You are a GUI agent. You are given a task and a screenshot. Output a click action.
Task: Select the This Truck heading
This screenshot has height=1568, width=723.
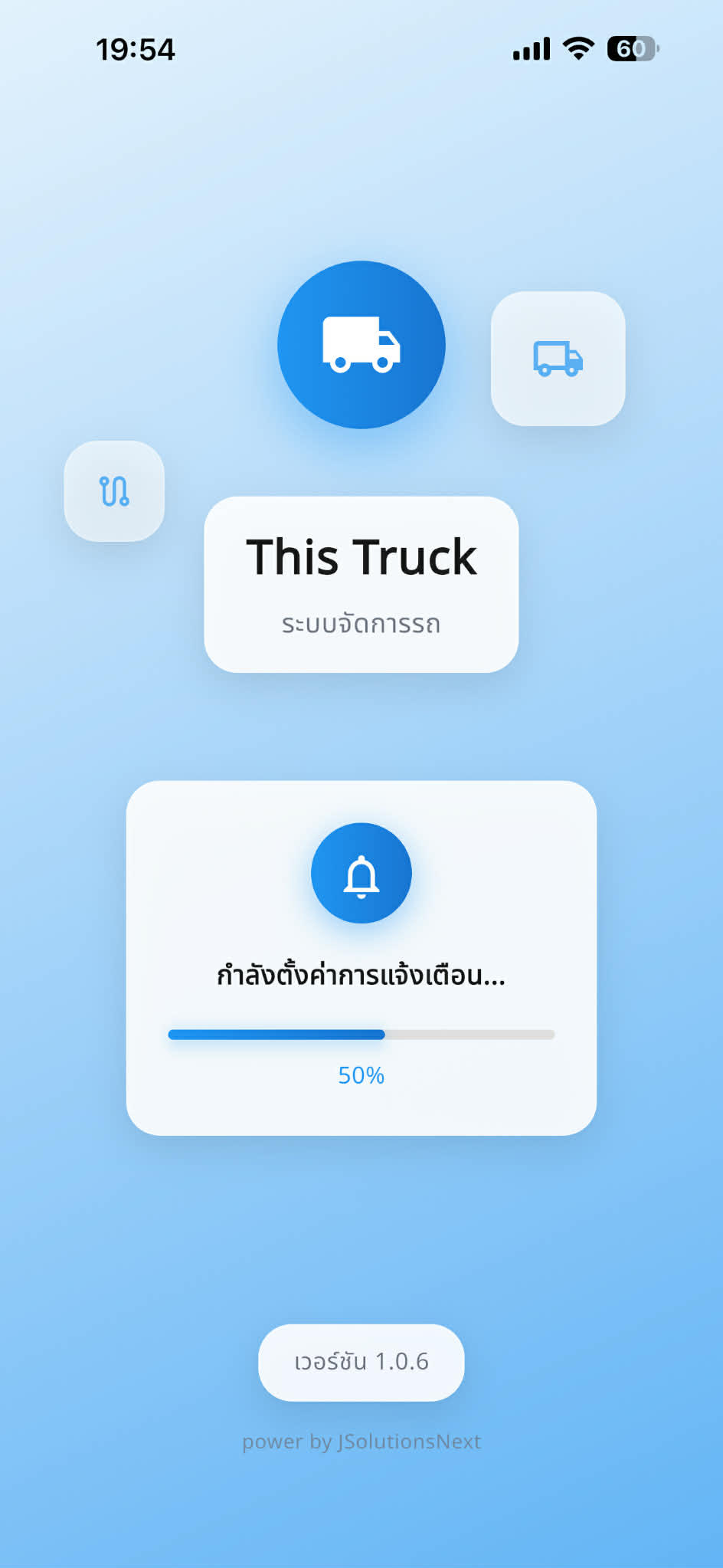click(x=361, y=556)
